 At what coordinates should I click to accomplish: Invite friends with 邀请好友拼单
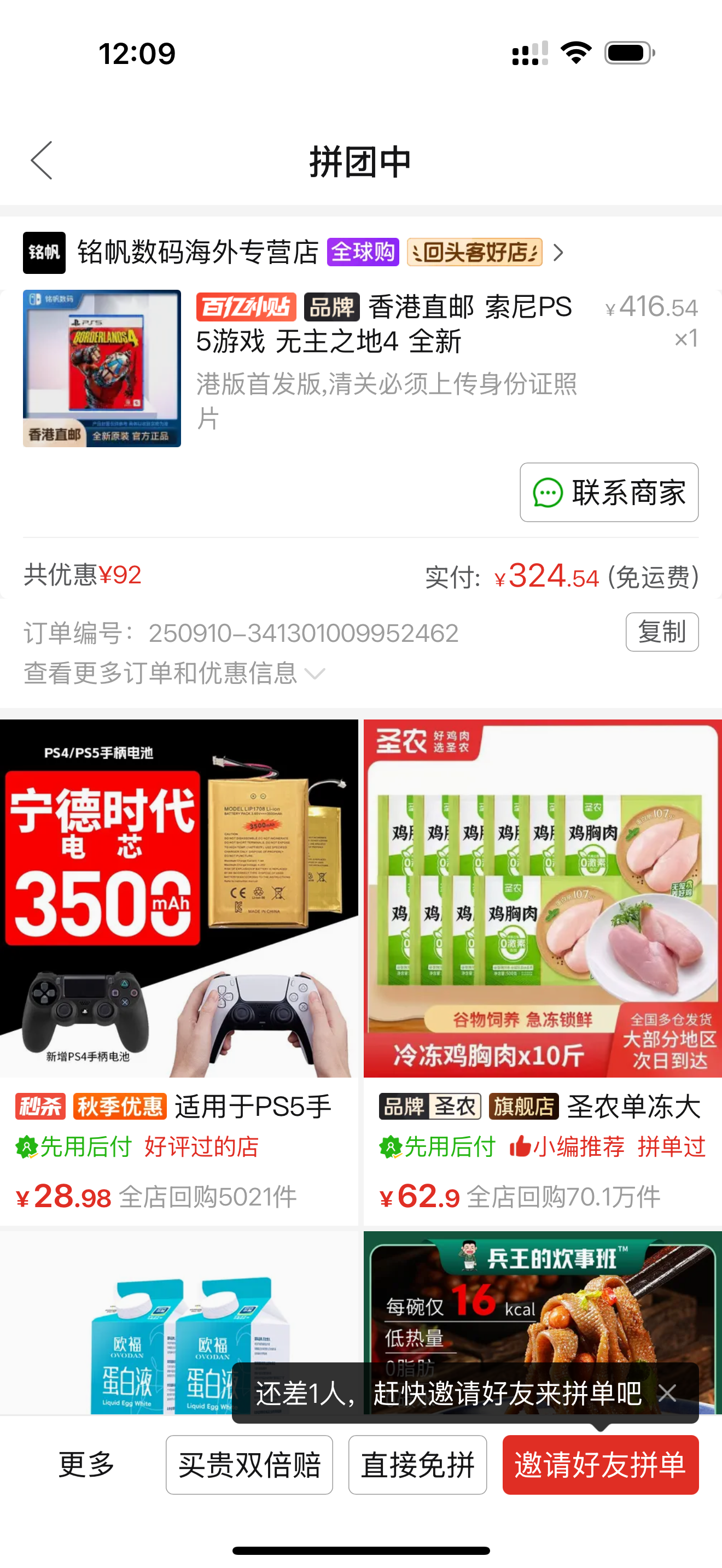point(600,1465)
